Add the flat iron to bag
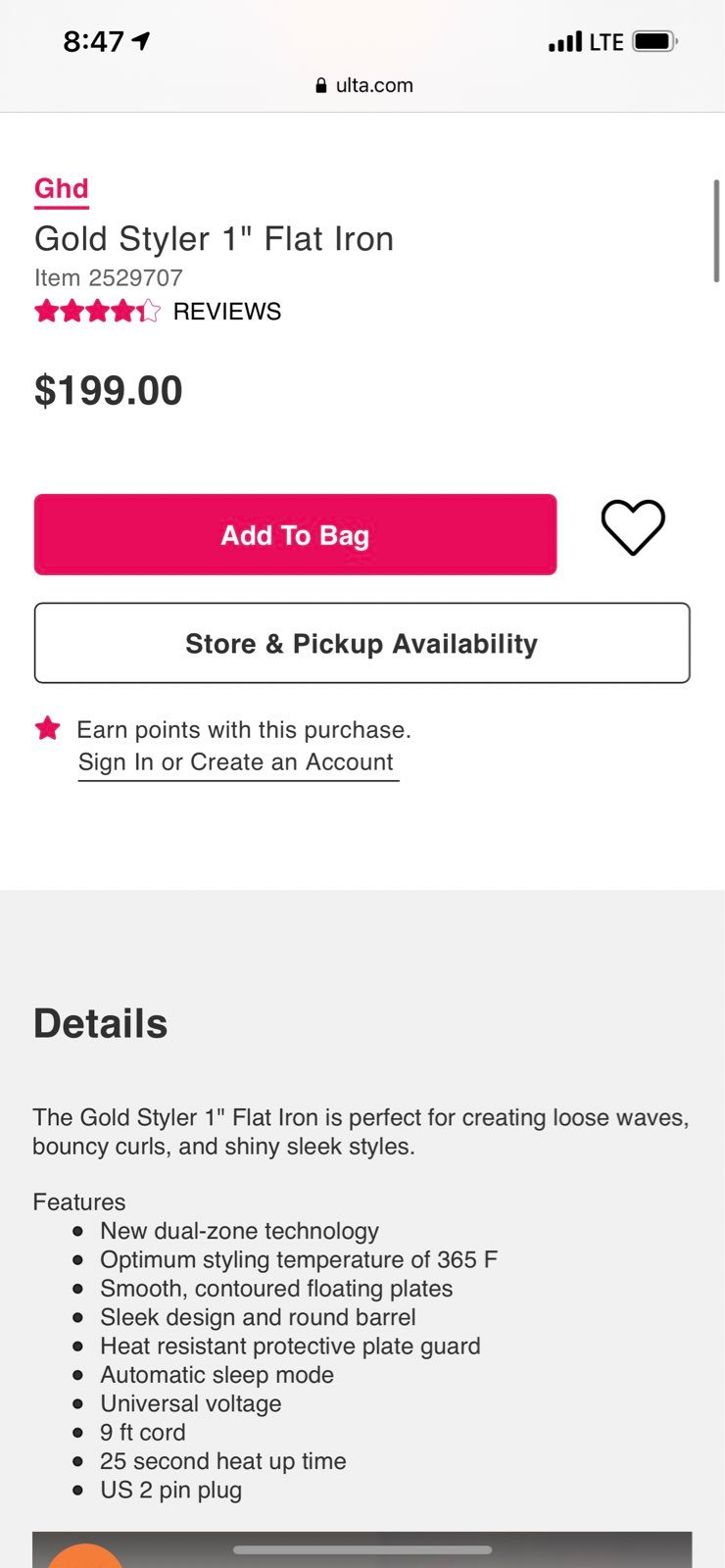This screenshot has width=725, height=1568. [295, 534]
